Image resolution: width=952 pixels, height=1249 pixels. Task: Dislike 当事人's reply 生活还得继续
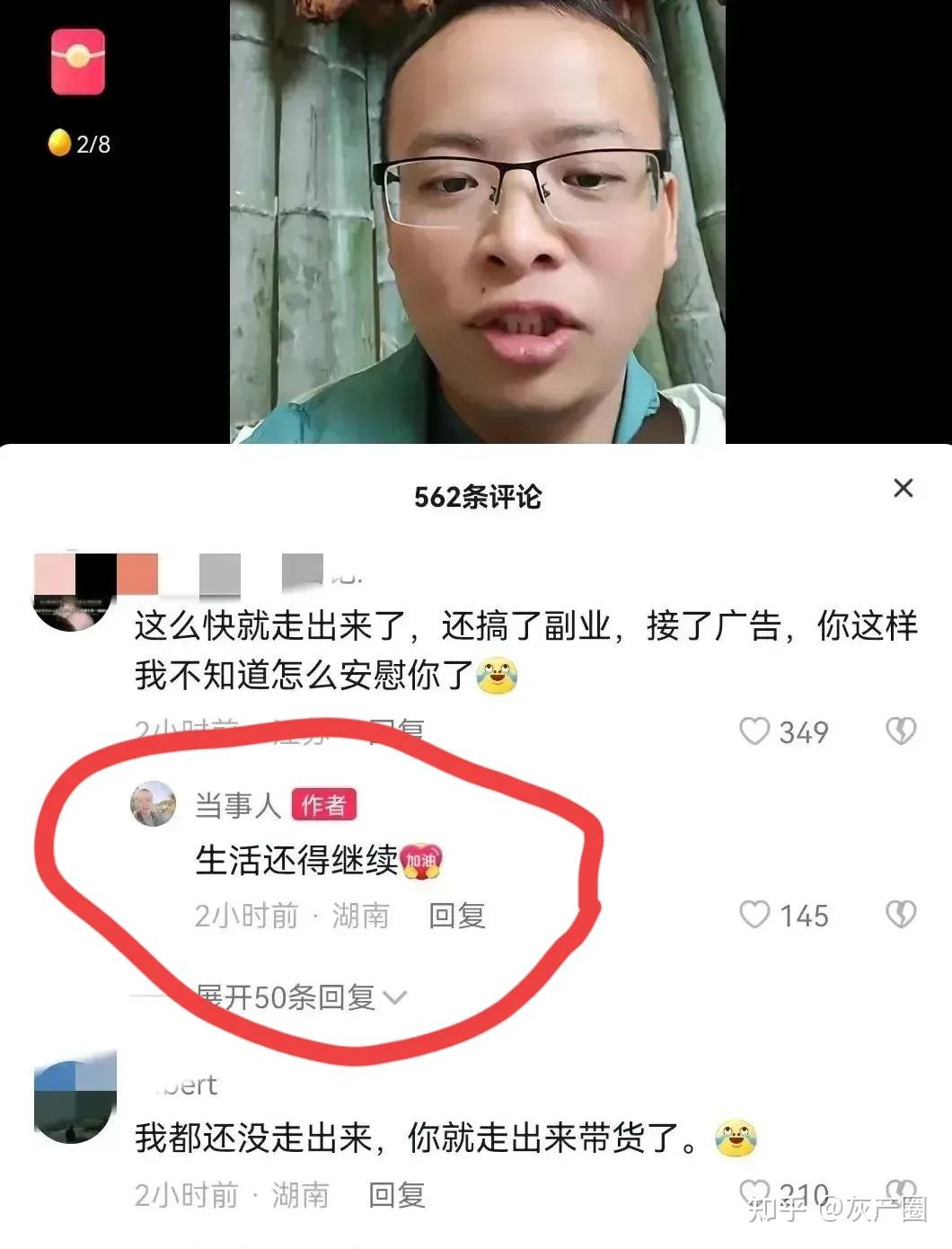(x=900, y=915)
